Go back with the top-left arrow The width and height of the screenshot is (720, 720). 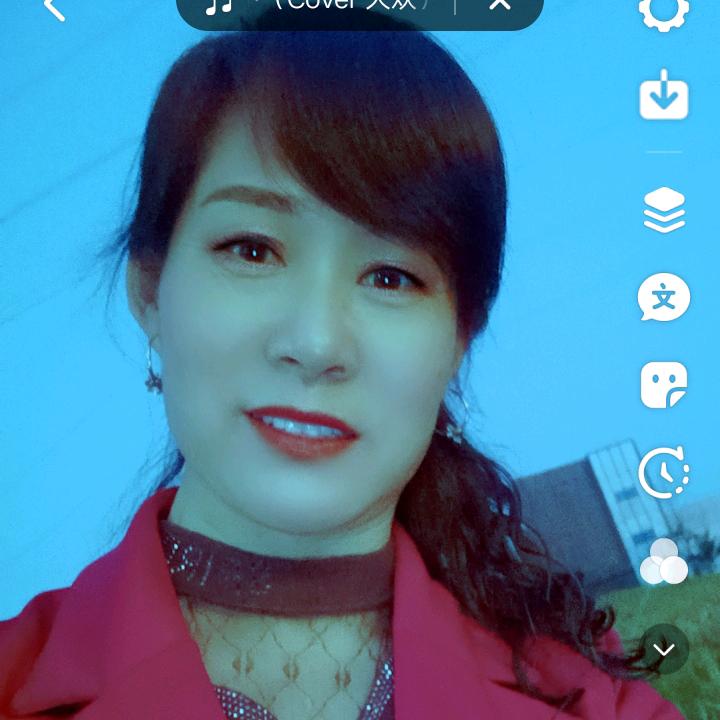(54, 9)
